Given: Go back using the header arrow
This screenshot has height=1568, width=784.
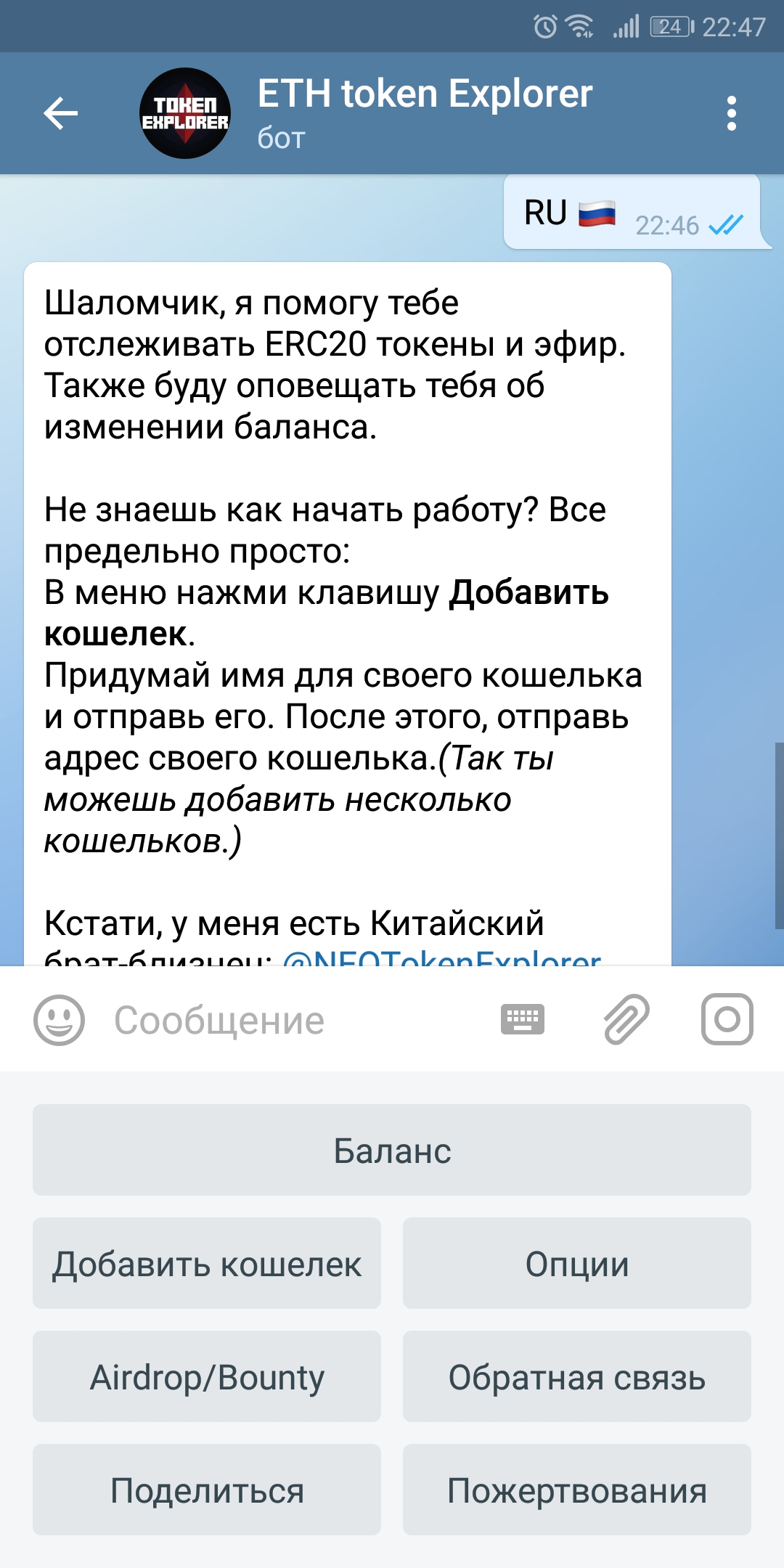Looking at the screenshot, I should click(60, 113).
